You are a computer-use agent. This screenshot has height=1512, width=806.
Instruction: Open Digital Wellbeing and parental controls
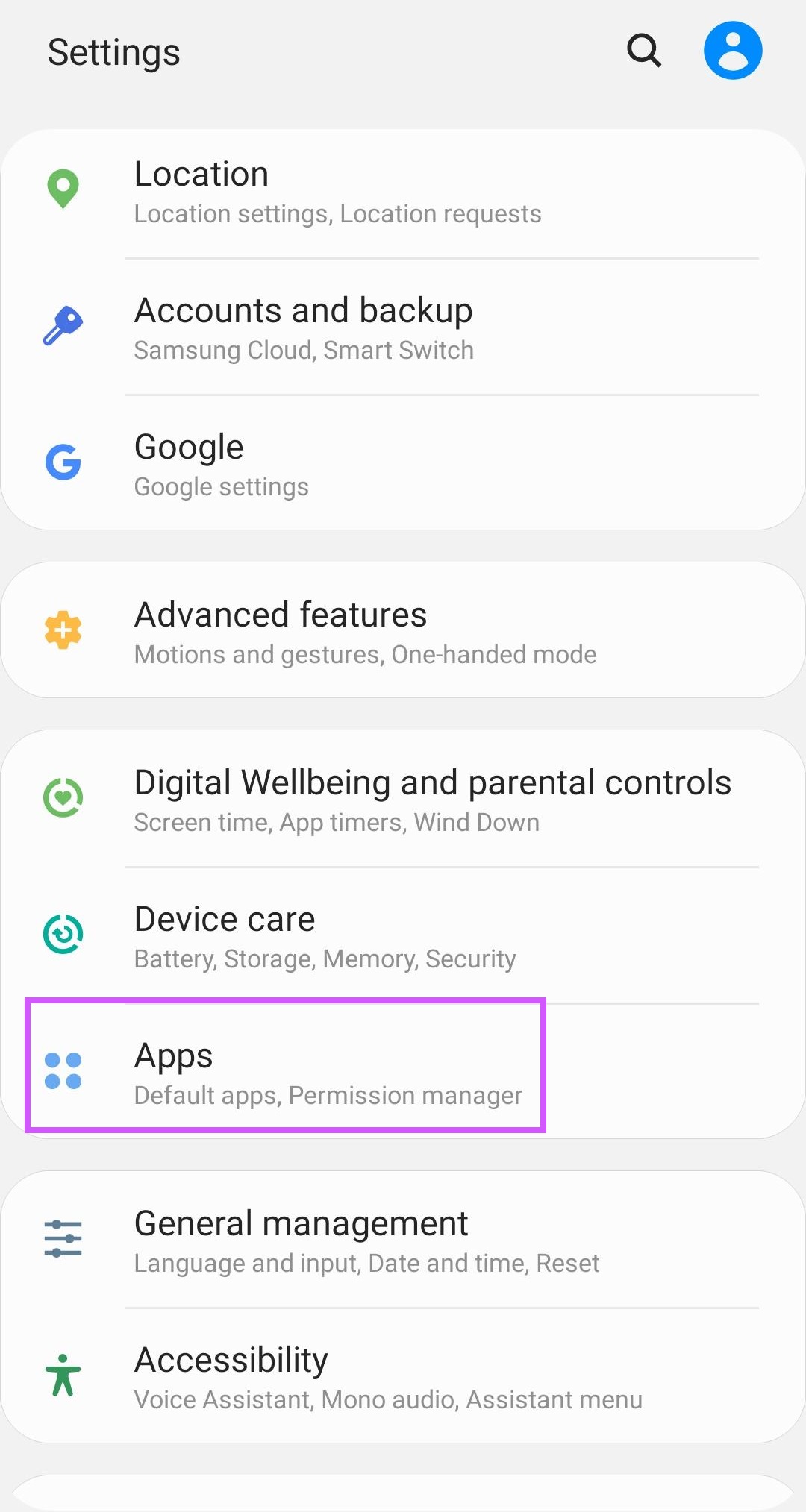(403, 799)
